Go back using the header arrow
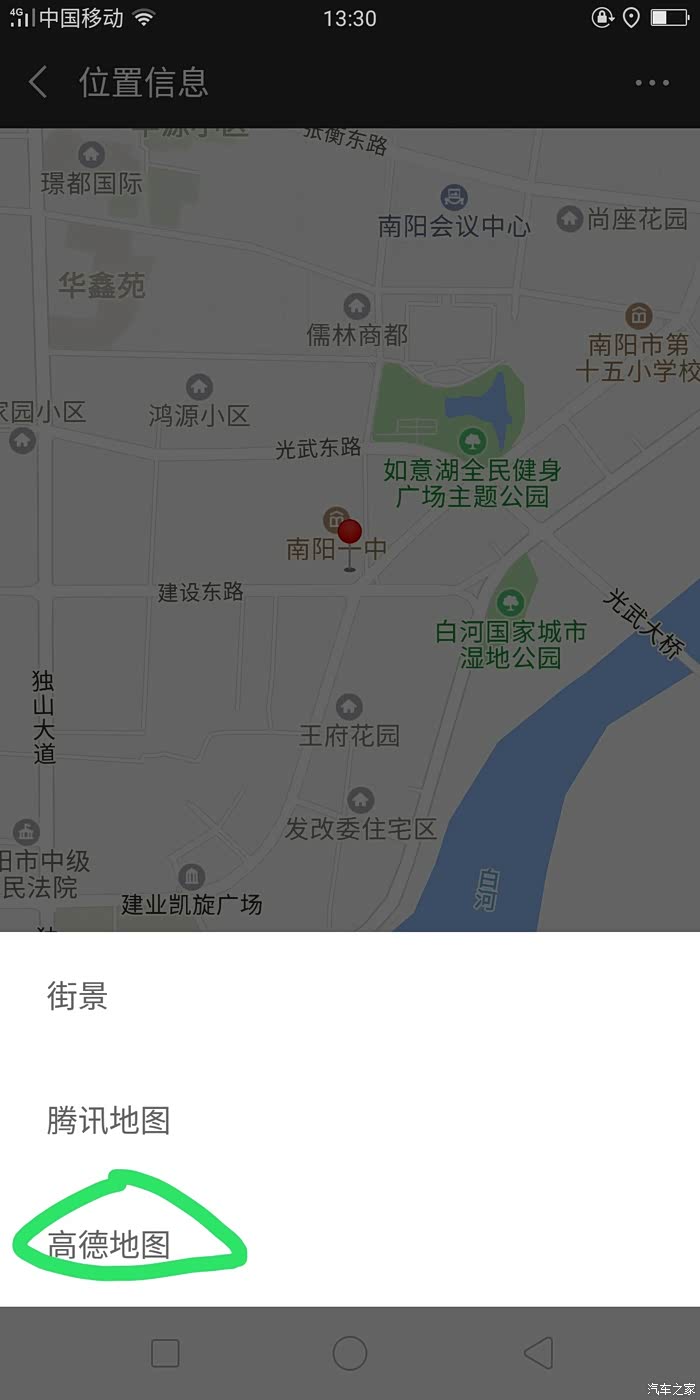Image resolution: width=700 pixels, height=1400 pixels. point(38,82)
